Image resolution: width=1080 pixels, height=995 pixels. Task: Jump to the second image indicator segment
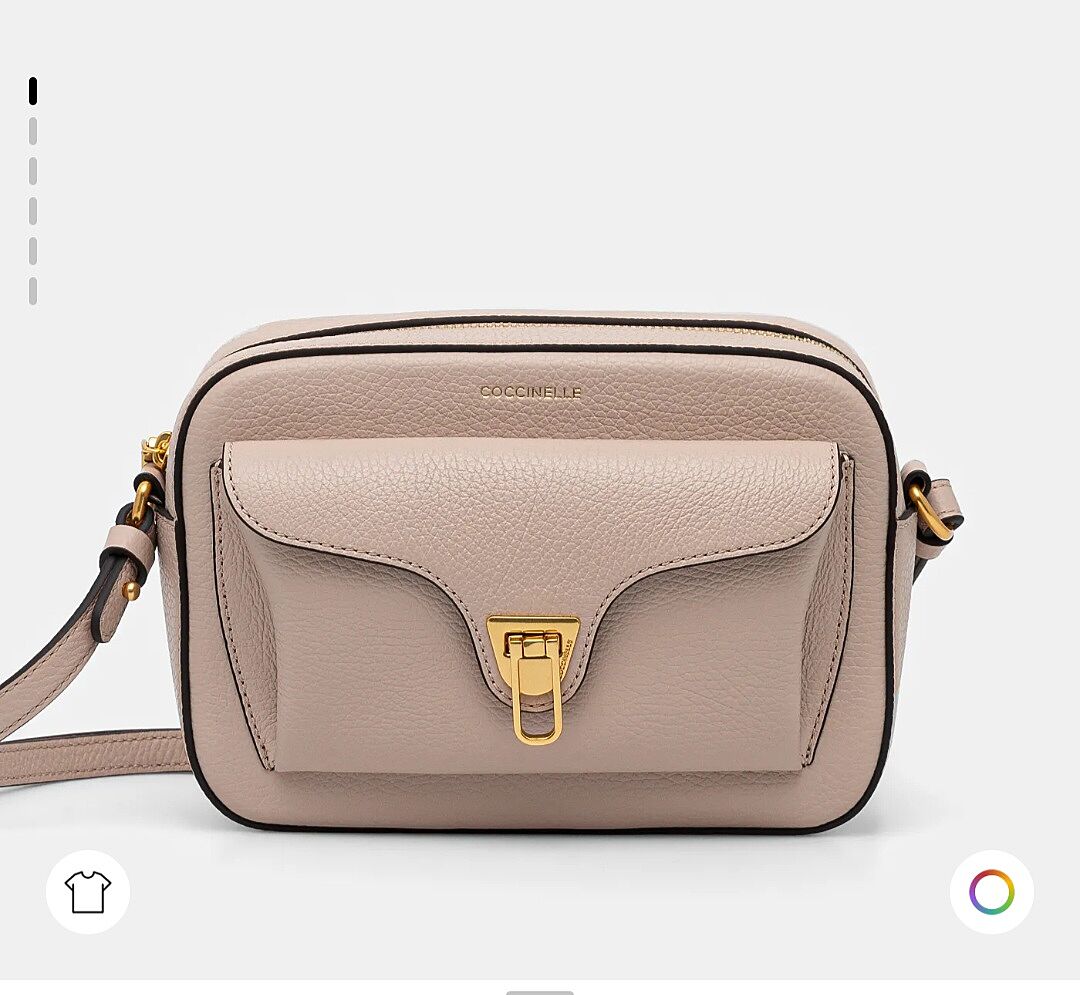click(x=33, y=131)
